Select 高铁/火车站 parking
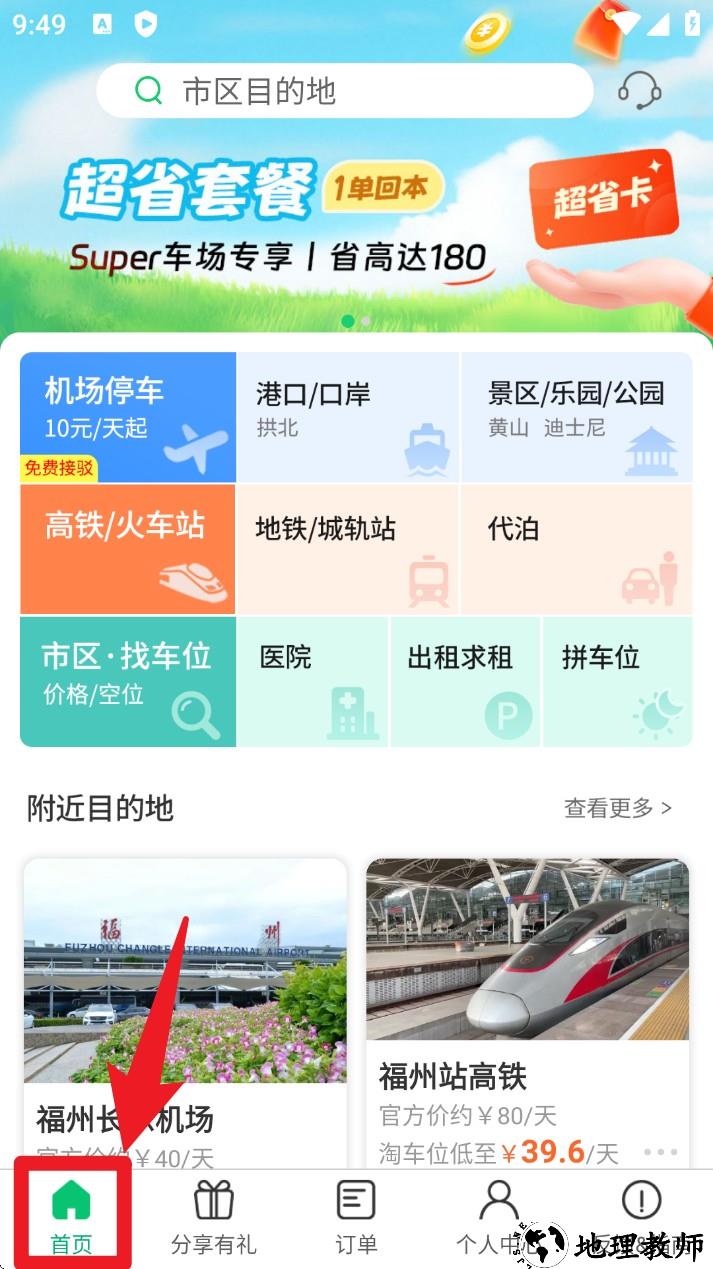Screen dimensions: 713x1269 (x=128, y=549)
